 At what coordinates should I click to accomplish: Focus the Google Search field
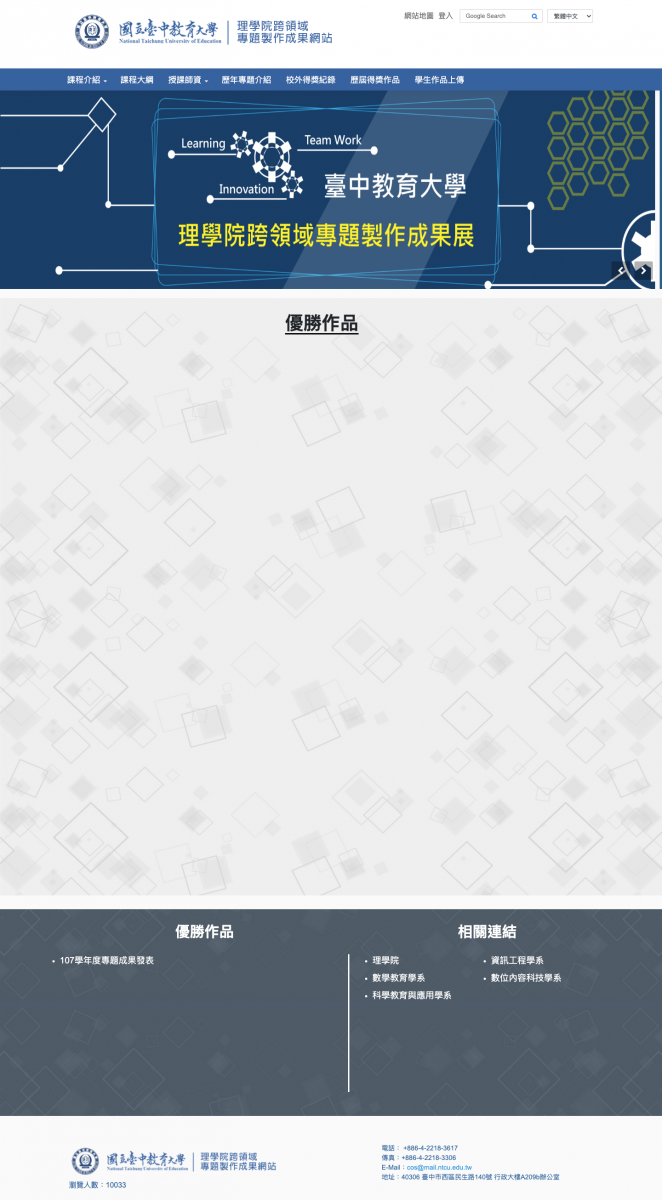[494, 16]
